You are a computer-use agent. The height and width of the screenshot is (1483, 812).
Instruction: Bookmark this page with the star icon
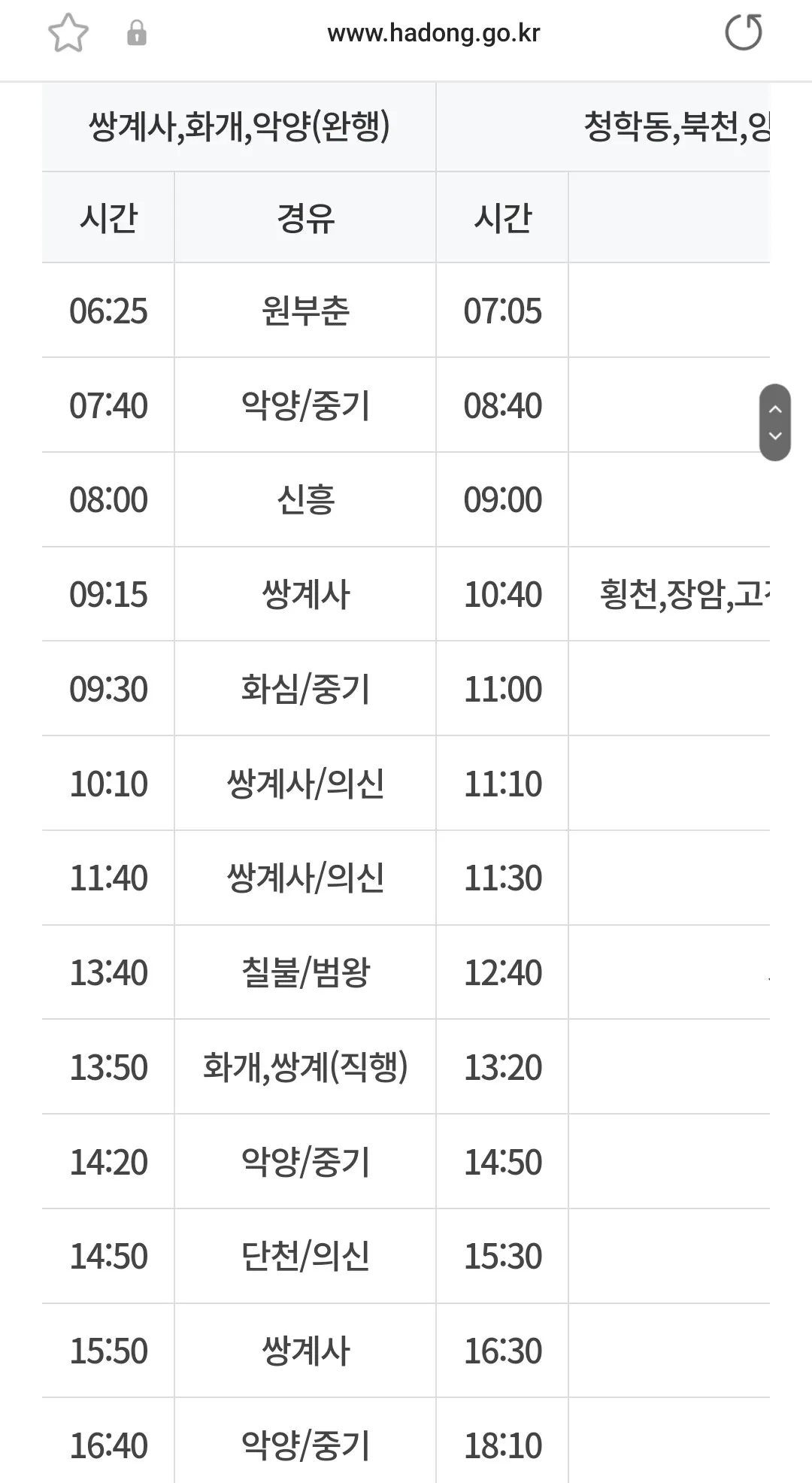tap(68, 33)
